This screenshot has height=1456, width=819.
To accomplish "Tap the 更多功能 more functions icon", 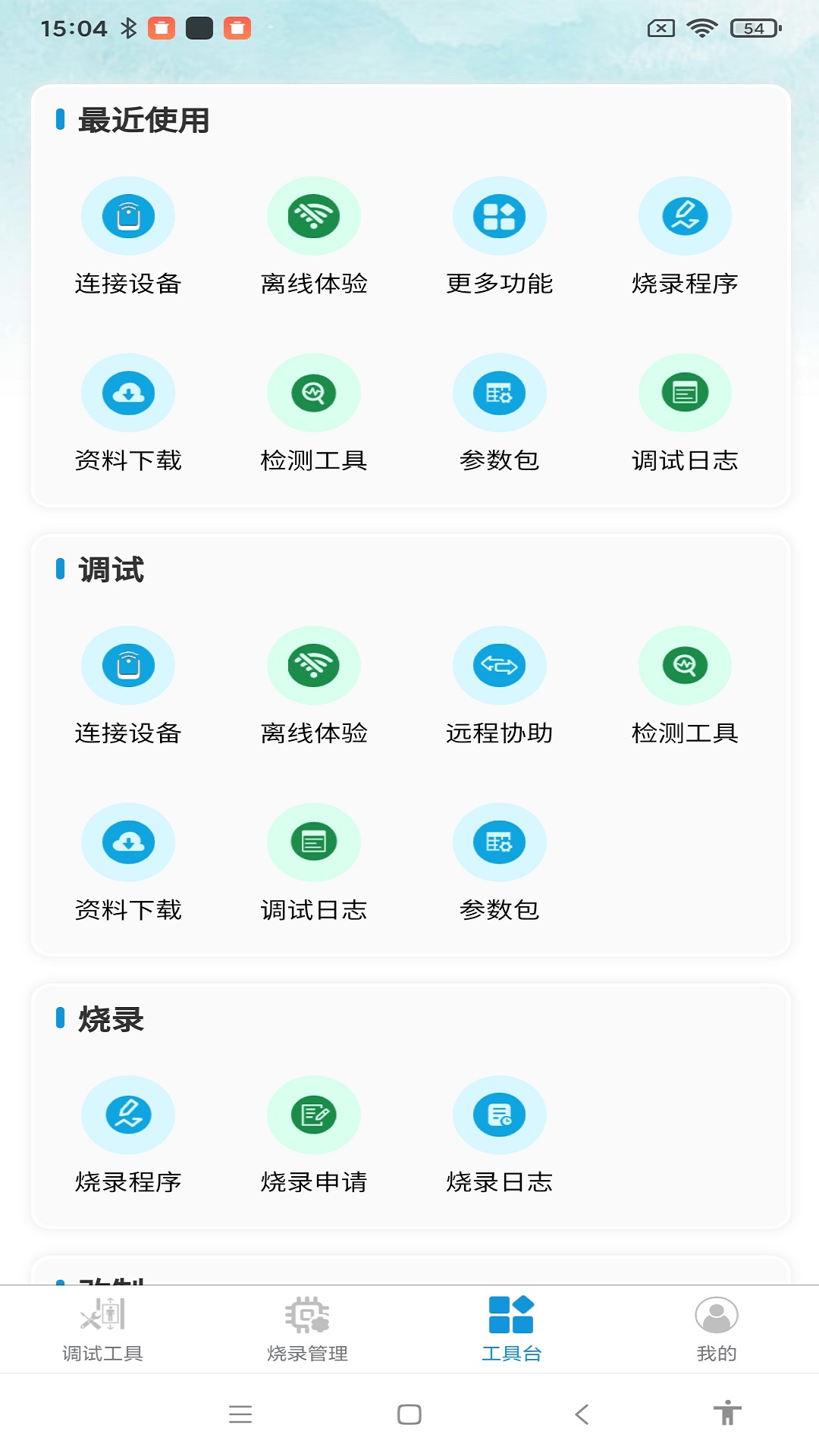I will pos(499,215).
